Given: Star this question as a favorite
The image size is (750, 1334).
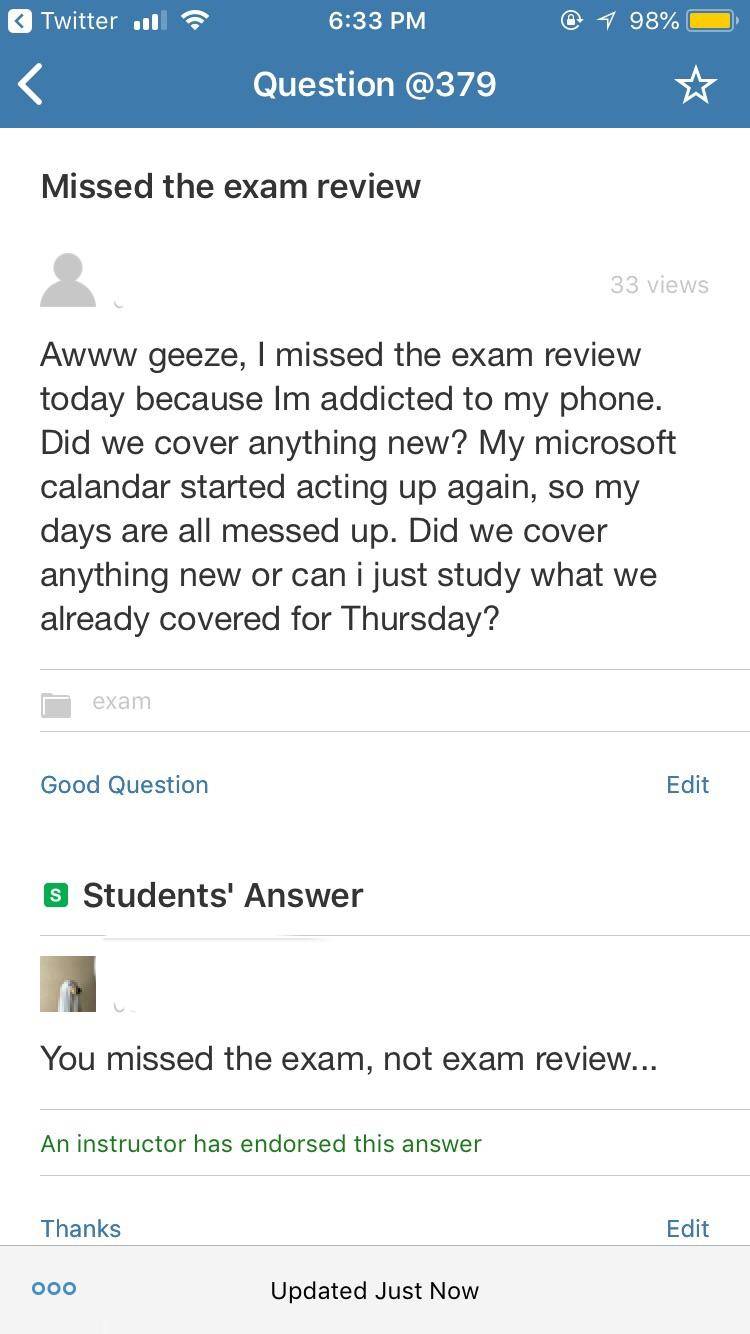Looking at the screenshot, I should (695, 85).
